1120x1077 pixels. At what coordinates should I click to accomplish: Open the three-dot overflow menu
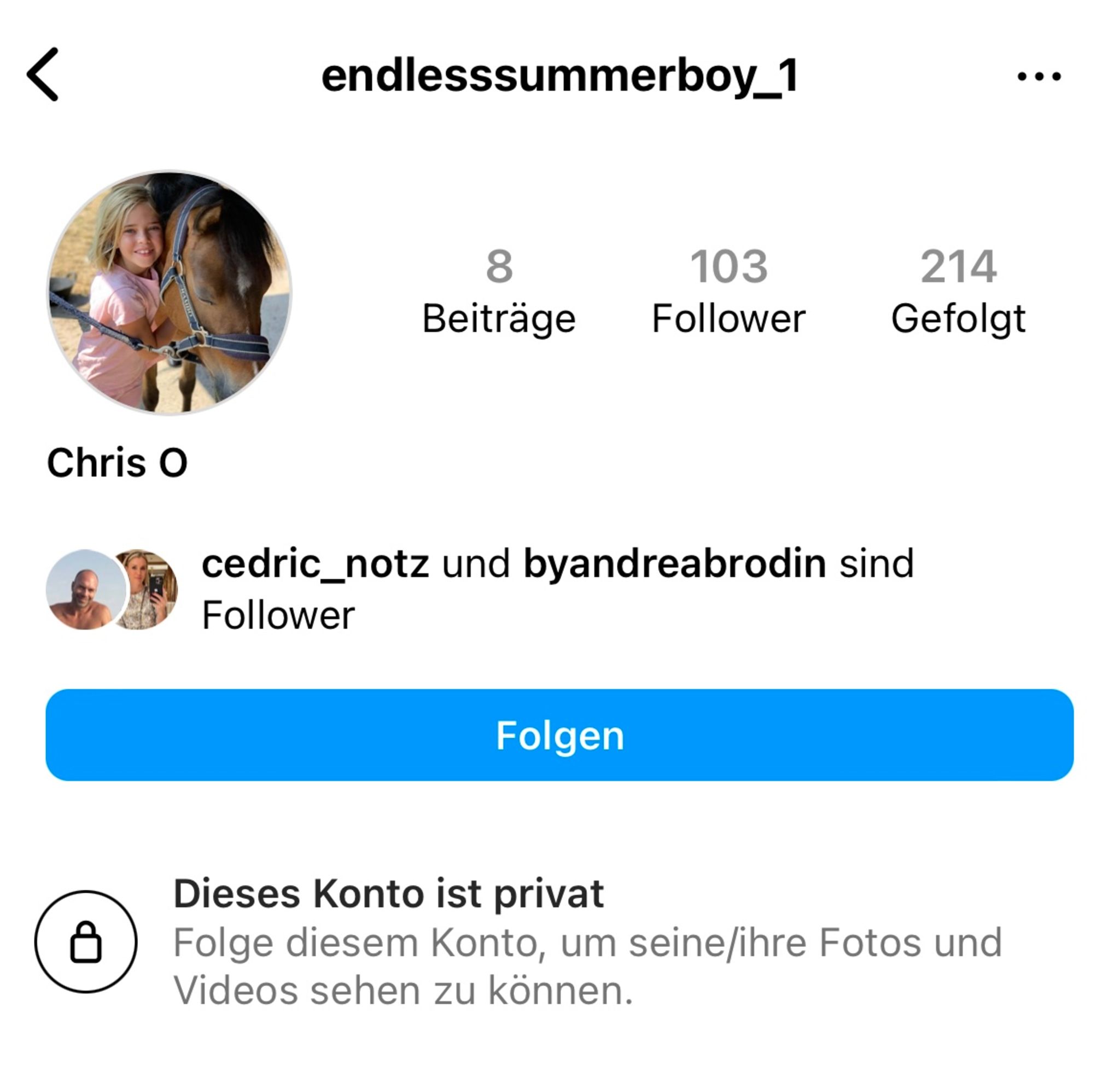pyautogui.click(x=1039, y=76)
